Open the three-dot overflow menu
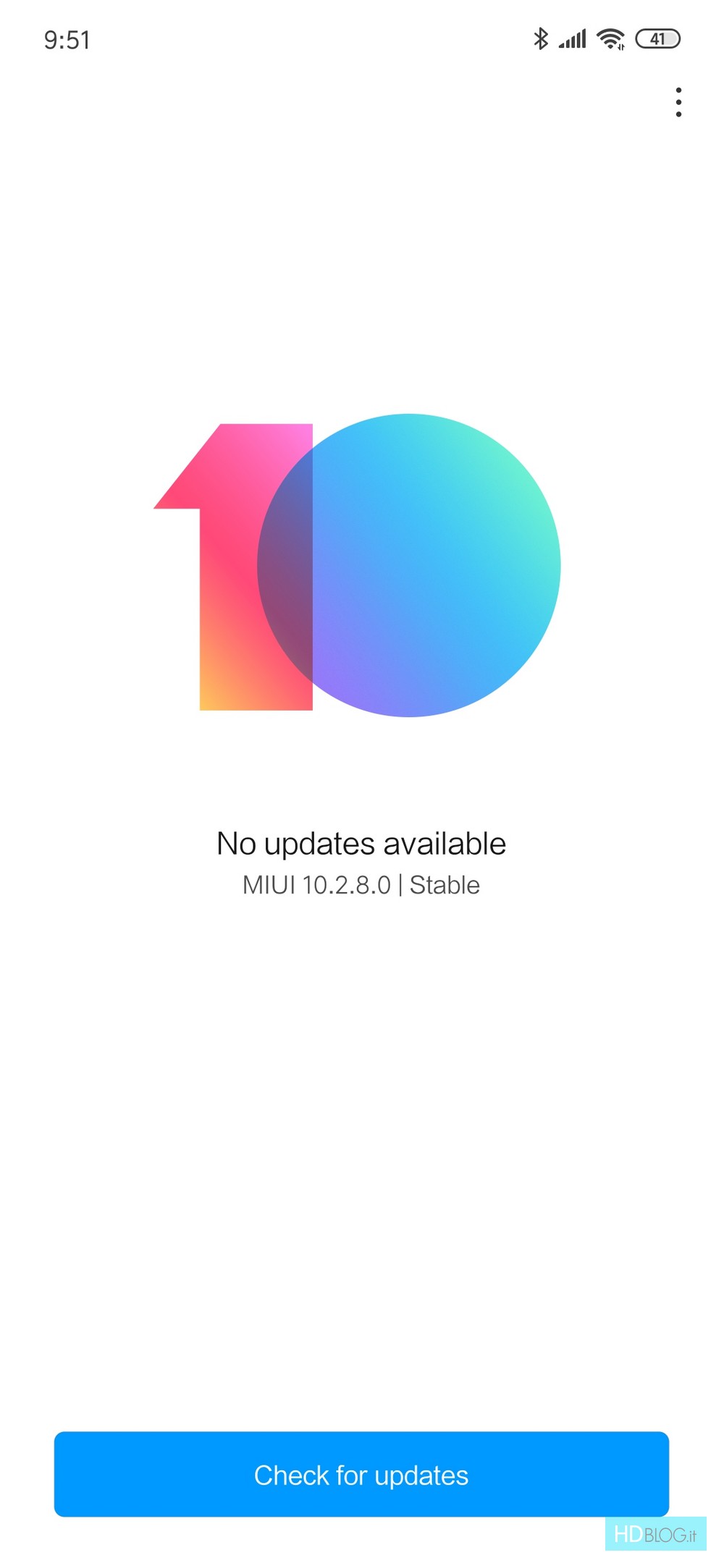724x1568 pixels. click(x=678, y=102)
